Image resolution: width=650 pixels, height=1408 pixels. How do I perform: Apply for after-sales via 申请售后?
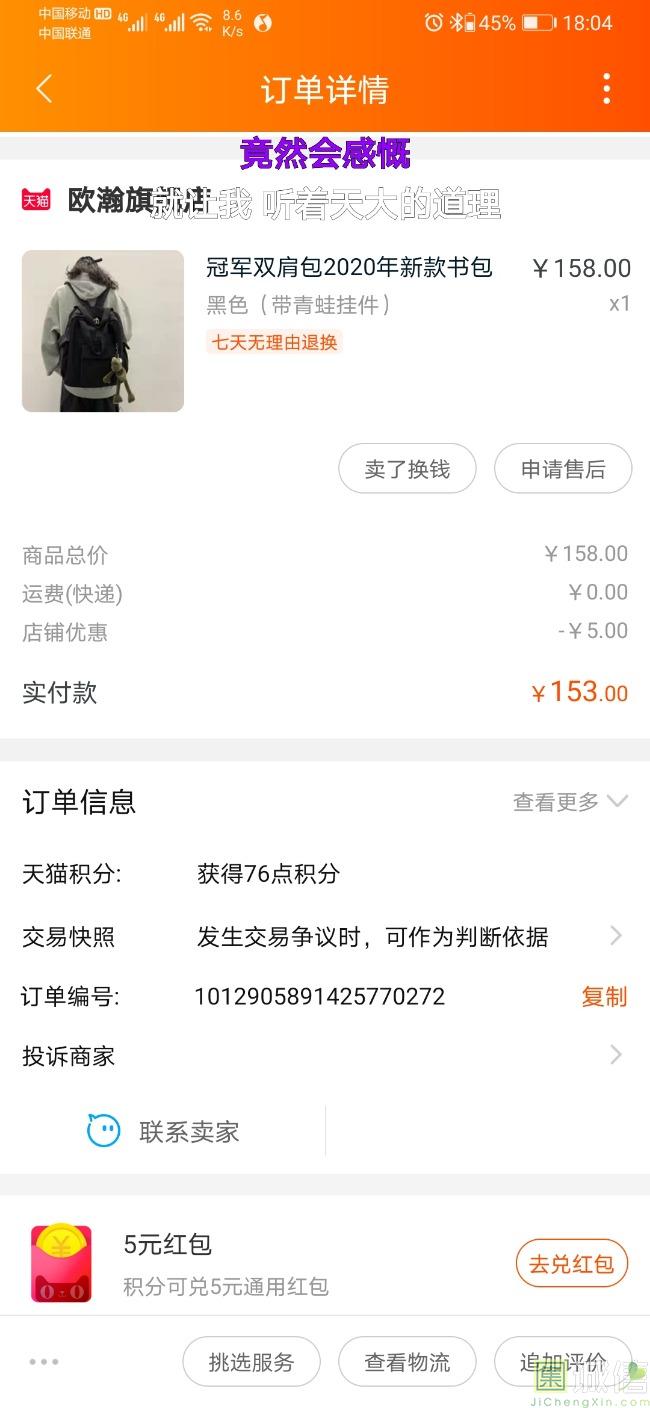point(563,469)
